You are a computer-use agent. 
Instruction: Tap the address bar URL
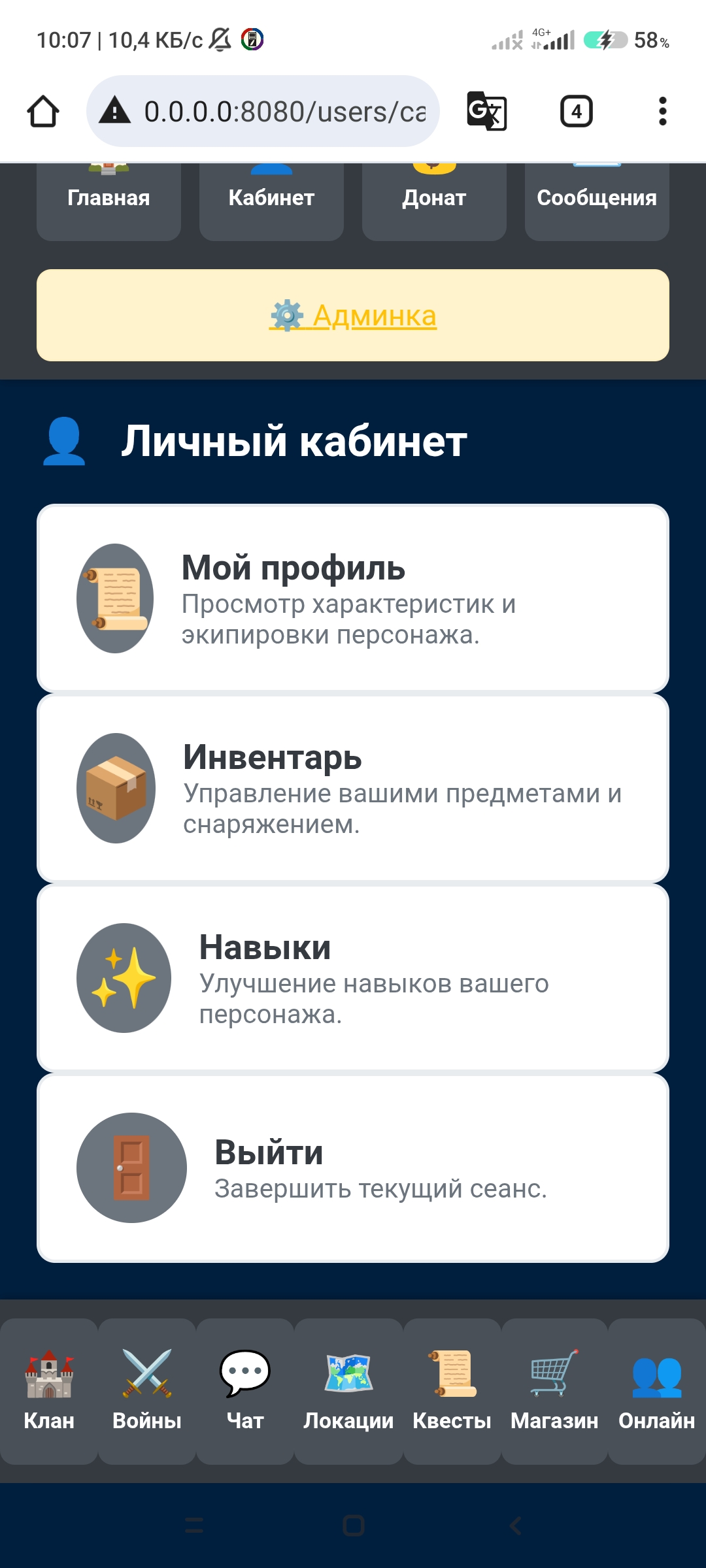point(284,112)
